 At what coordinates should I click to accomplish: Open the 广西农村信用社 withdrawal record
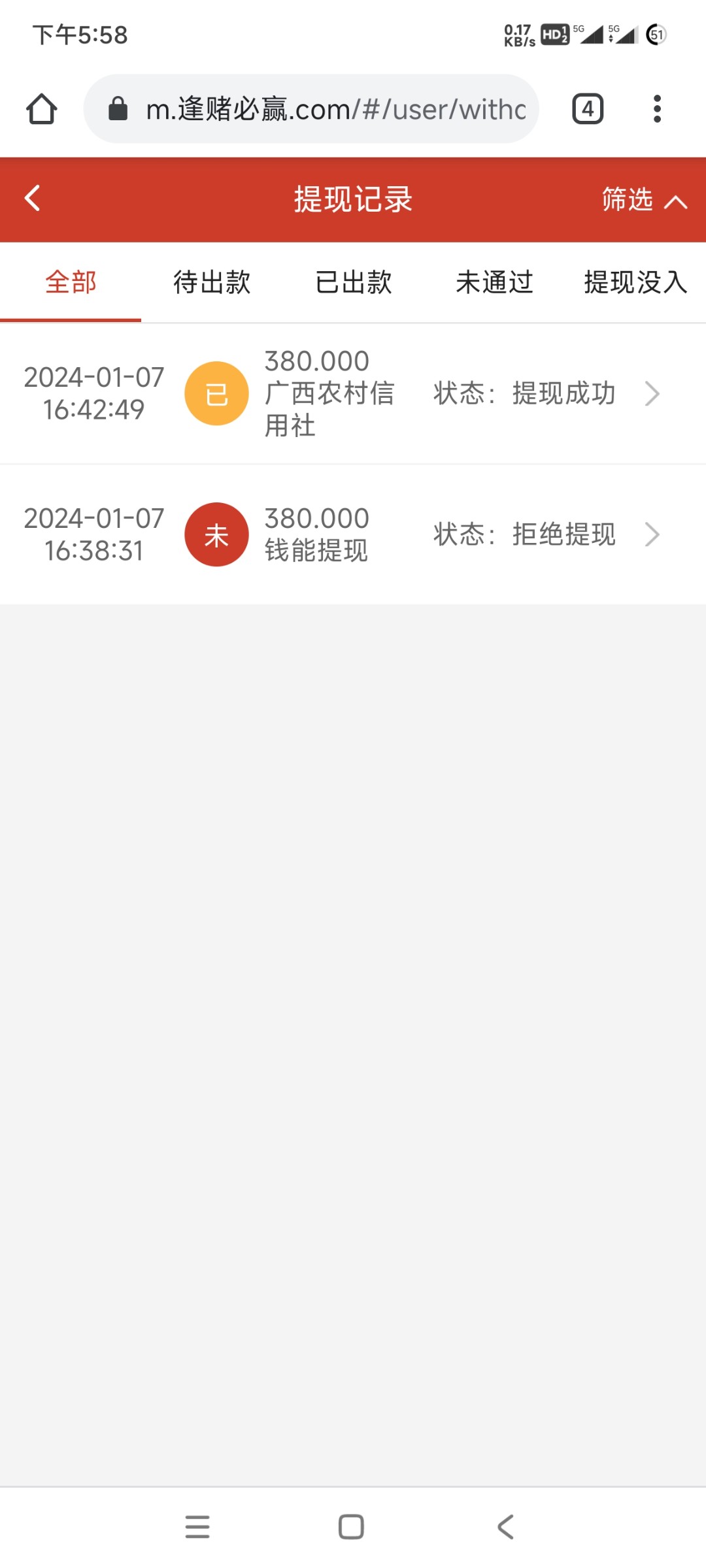353,394
